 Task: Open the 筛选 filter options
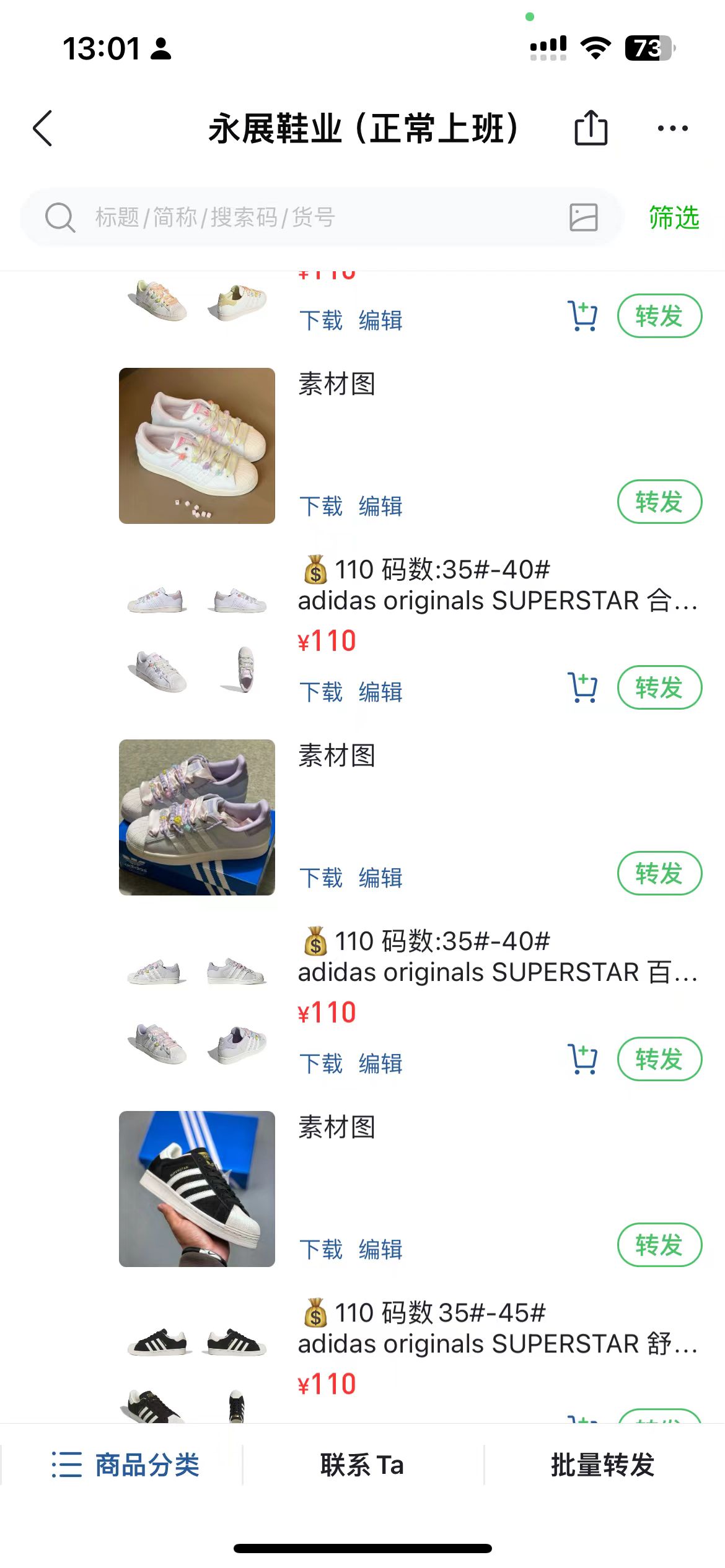(674, 217)
